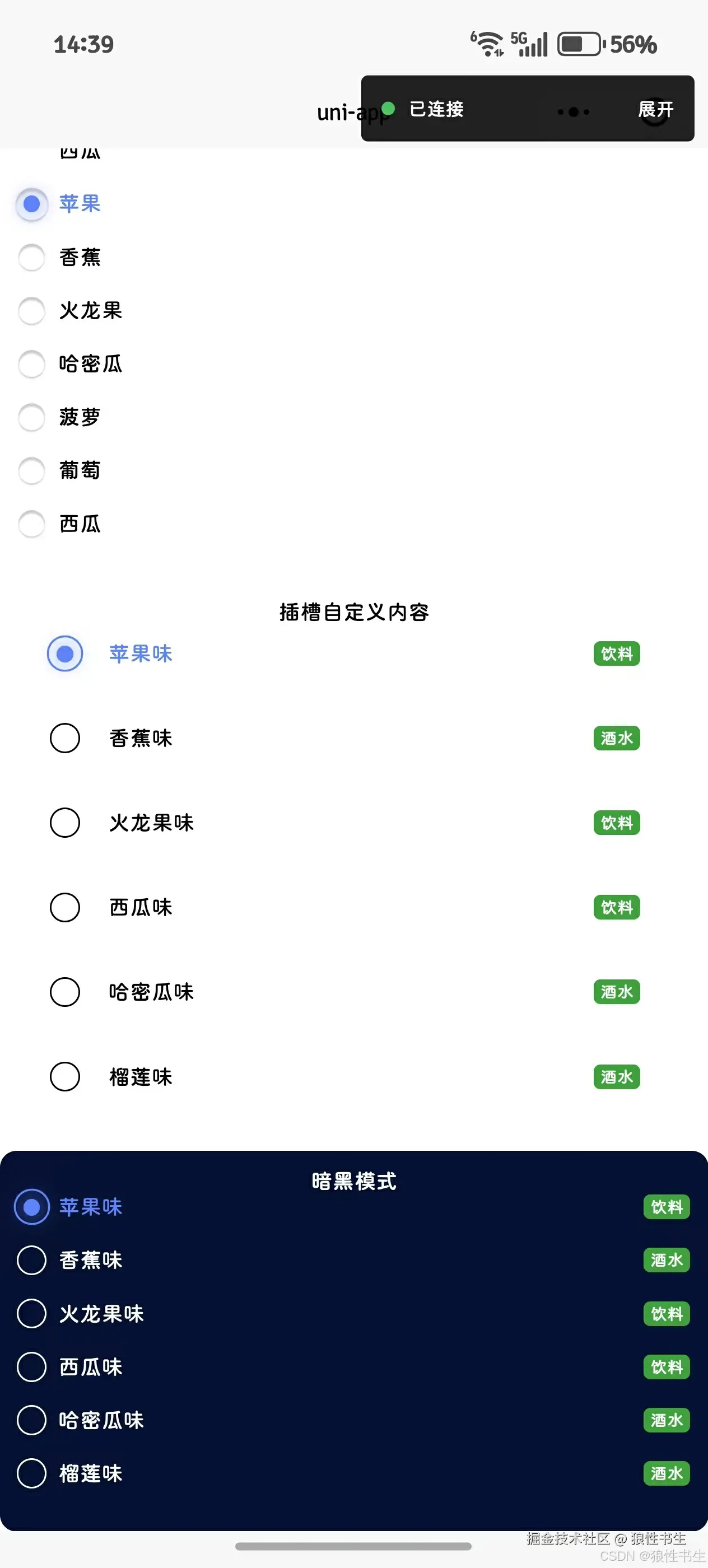
Task: Select the 香蕉 radio button
Action: click(32, 258)
